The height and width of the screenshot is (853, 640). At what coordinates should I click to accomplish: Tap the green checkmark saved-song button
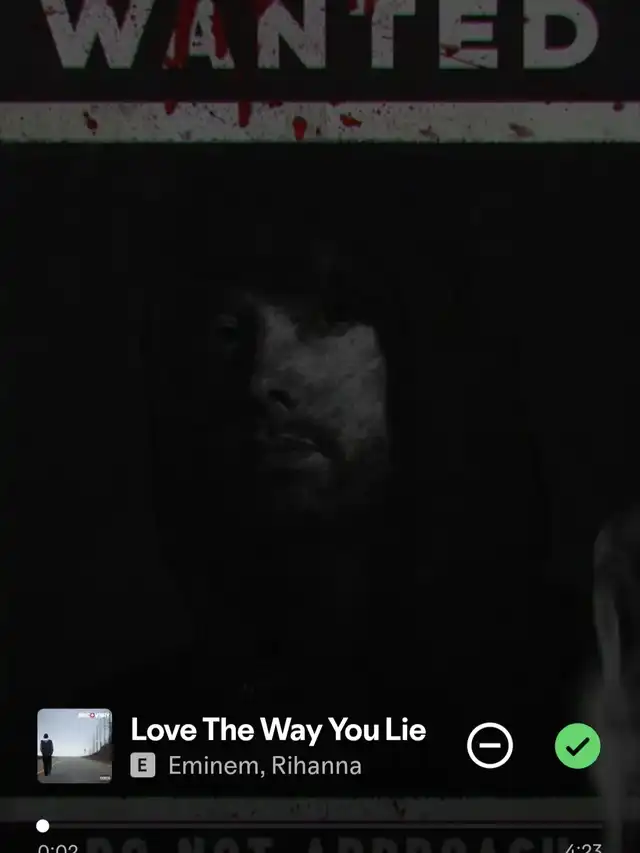[577, 746]
